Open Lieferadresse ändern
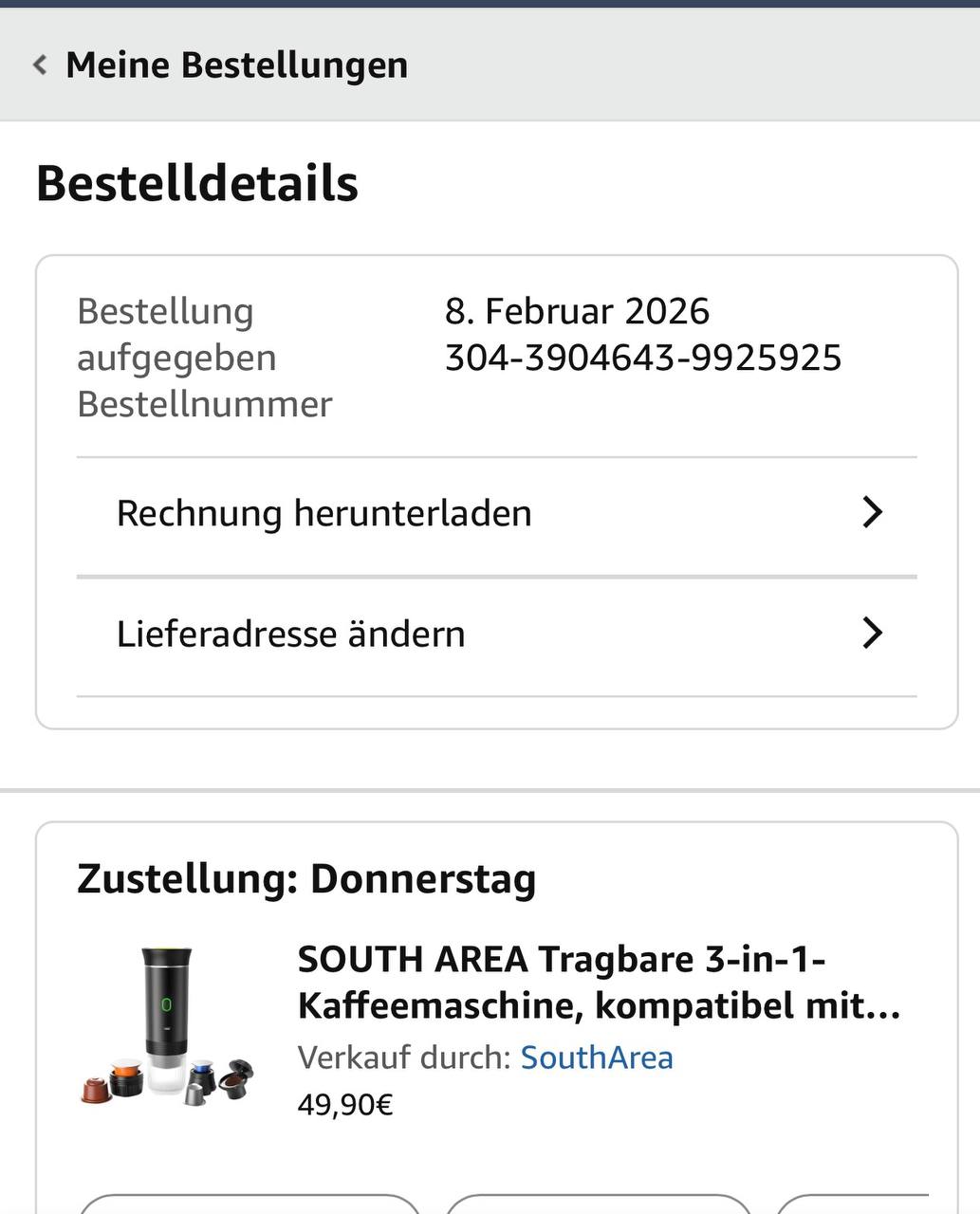Screen dimensions: 980x1214 point(497,634)
